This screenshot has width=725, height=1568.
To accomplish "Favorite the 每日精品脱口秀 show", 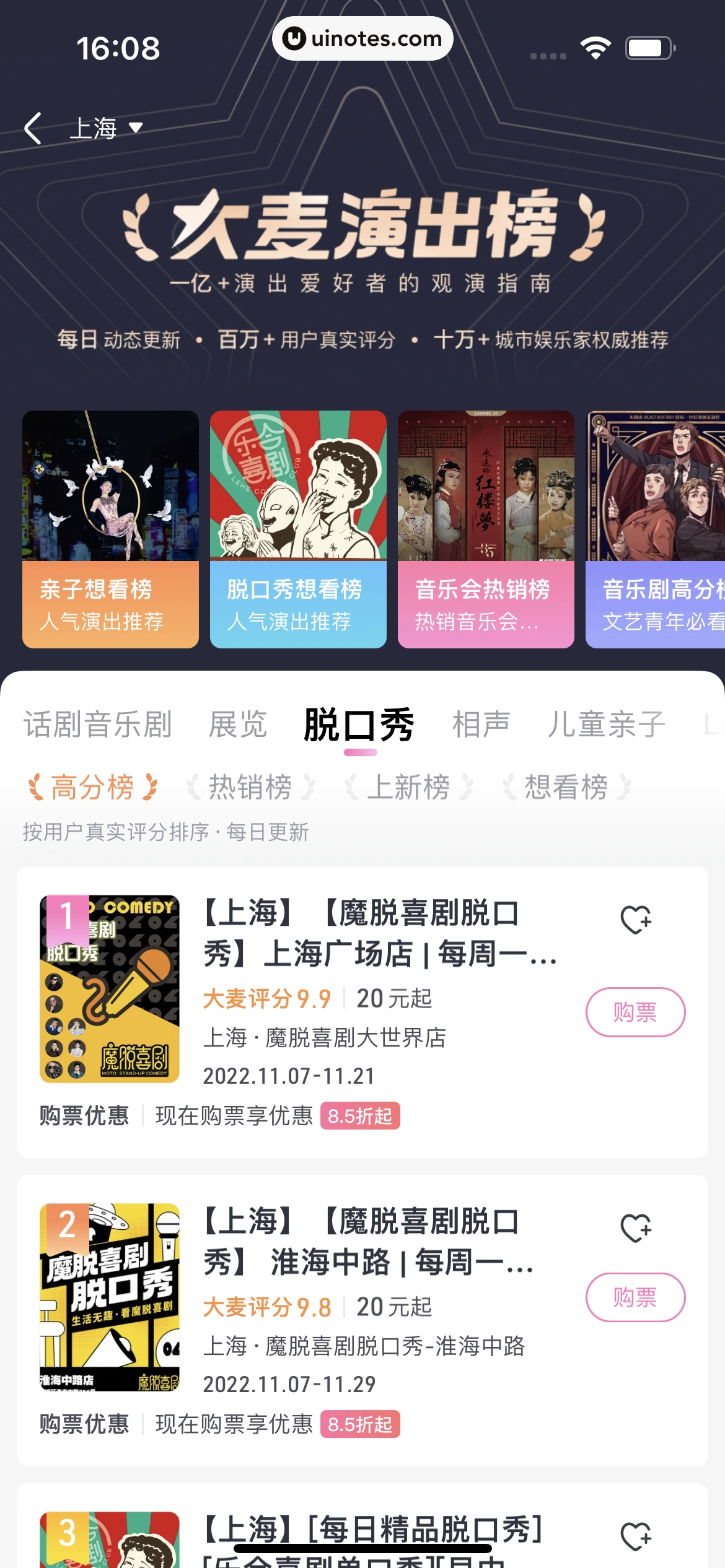I will coord(636,1536).
